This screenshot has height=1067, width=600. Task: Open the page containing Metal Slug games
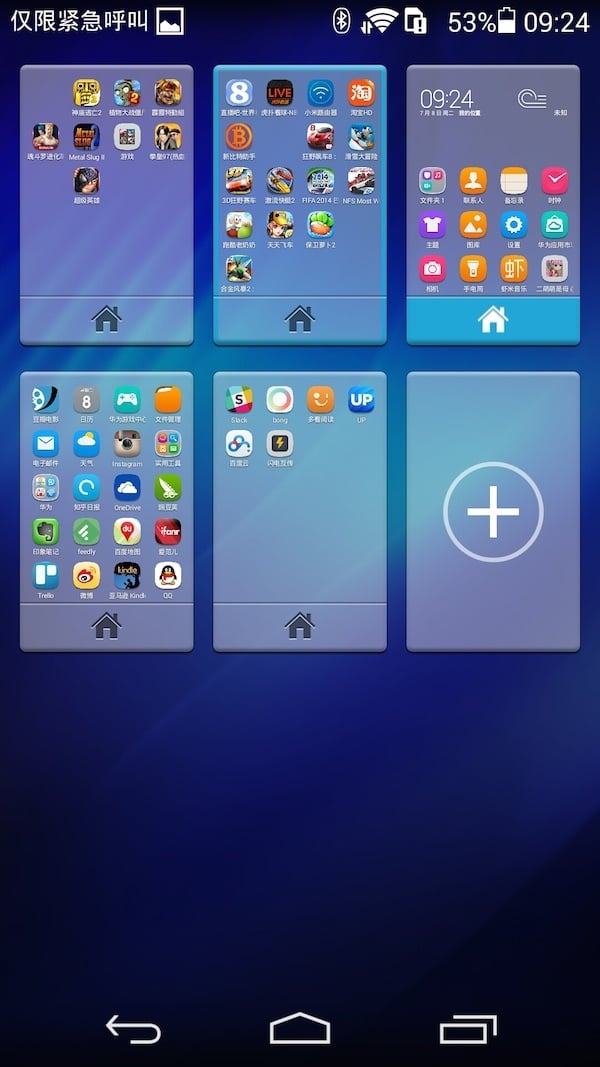[x=106, y=180]
